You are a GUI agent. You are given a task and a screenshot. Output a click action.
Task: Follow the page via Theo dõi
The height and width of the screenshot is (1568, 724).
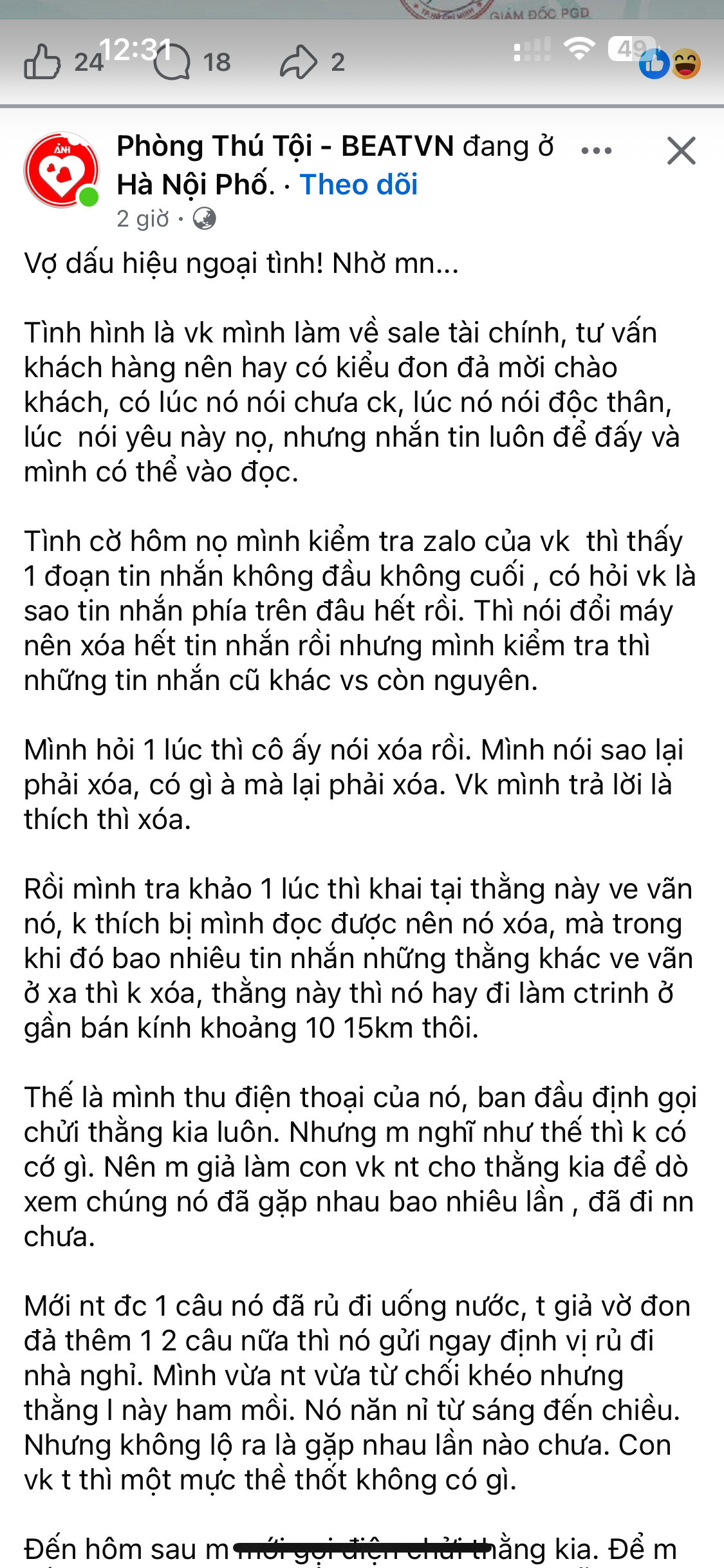click(x=358, y=185)
